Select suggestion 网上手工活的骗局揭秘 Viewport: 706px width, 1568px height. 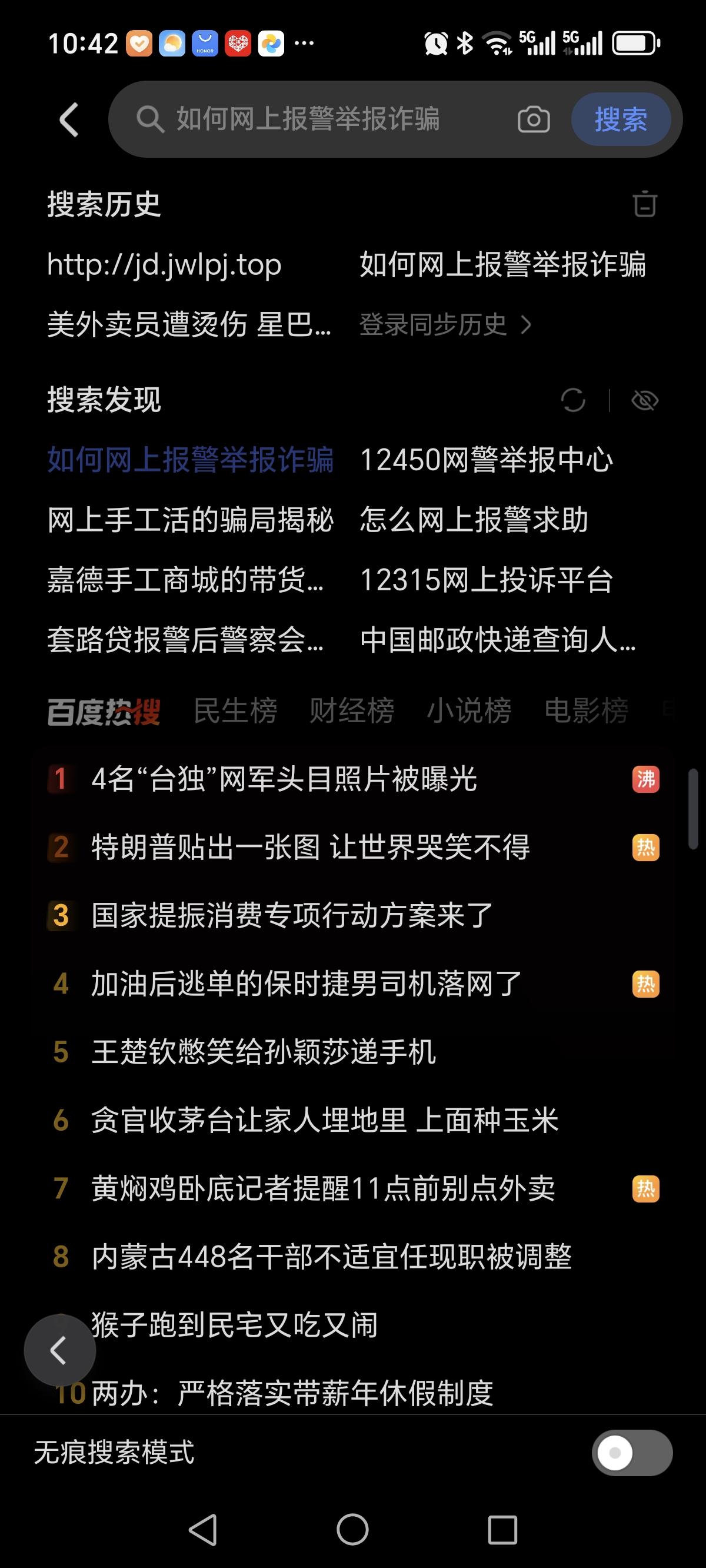(x=191, y=519)
